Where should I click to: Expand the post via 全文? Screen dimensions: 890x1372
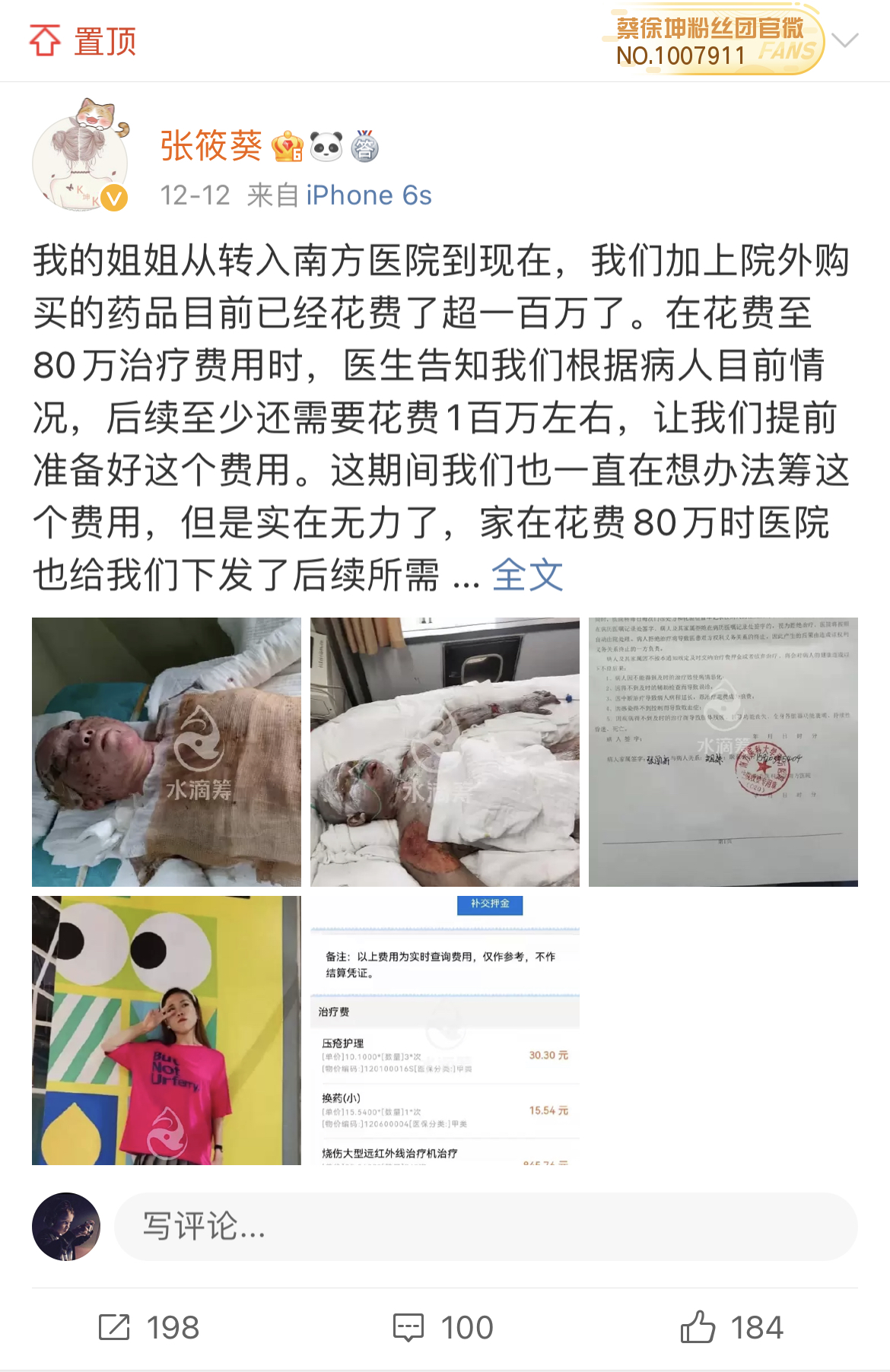point(527,575)
